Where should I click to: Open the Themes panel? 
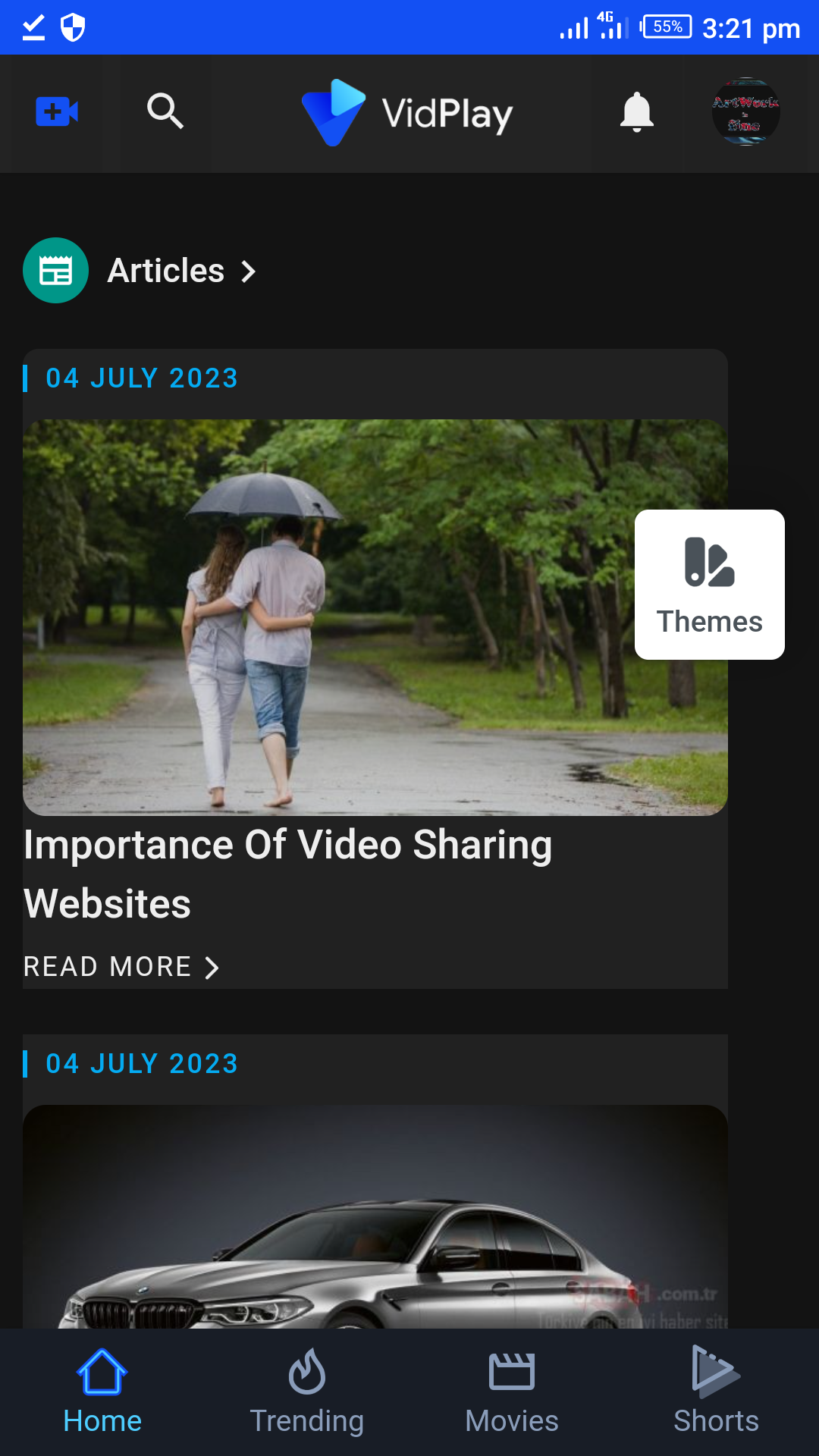(709, 585)
